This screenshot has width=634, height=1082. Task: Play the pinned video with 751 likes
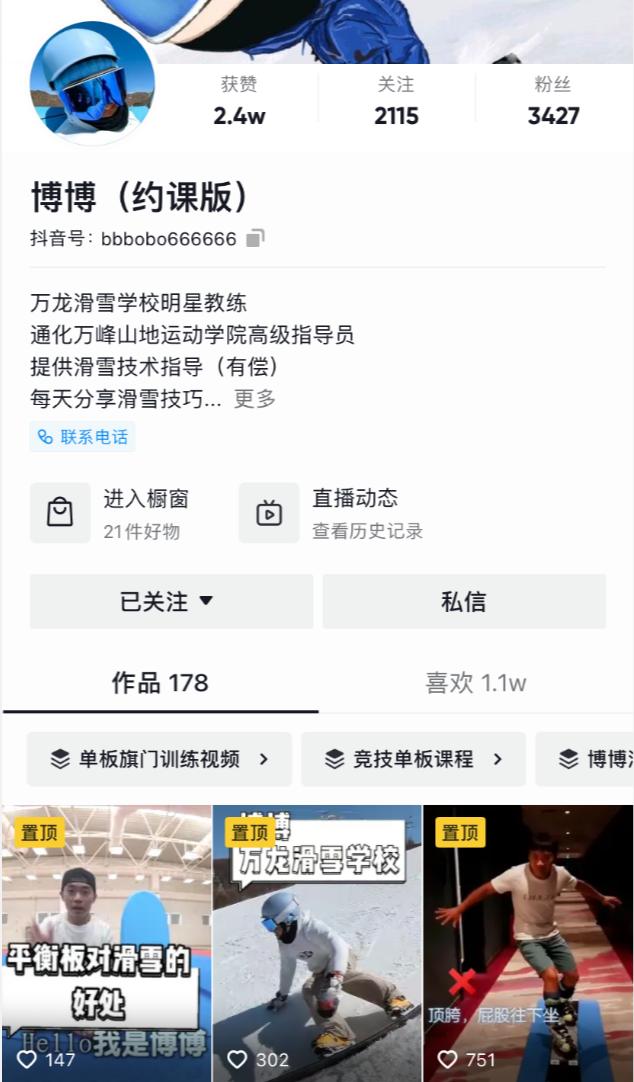528,943
